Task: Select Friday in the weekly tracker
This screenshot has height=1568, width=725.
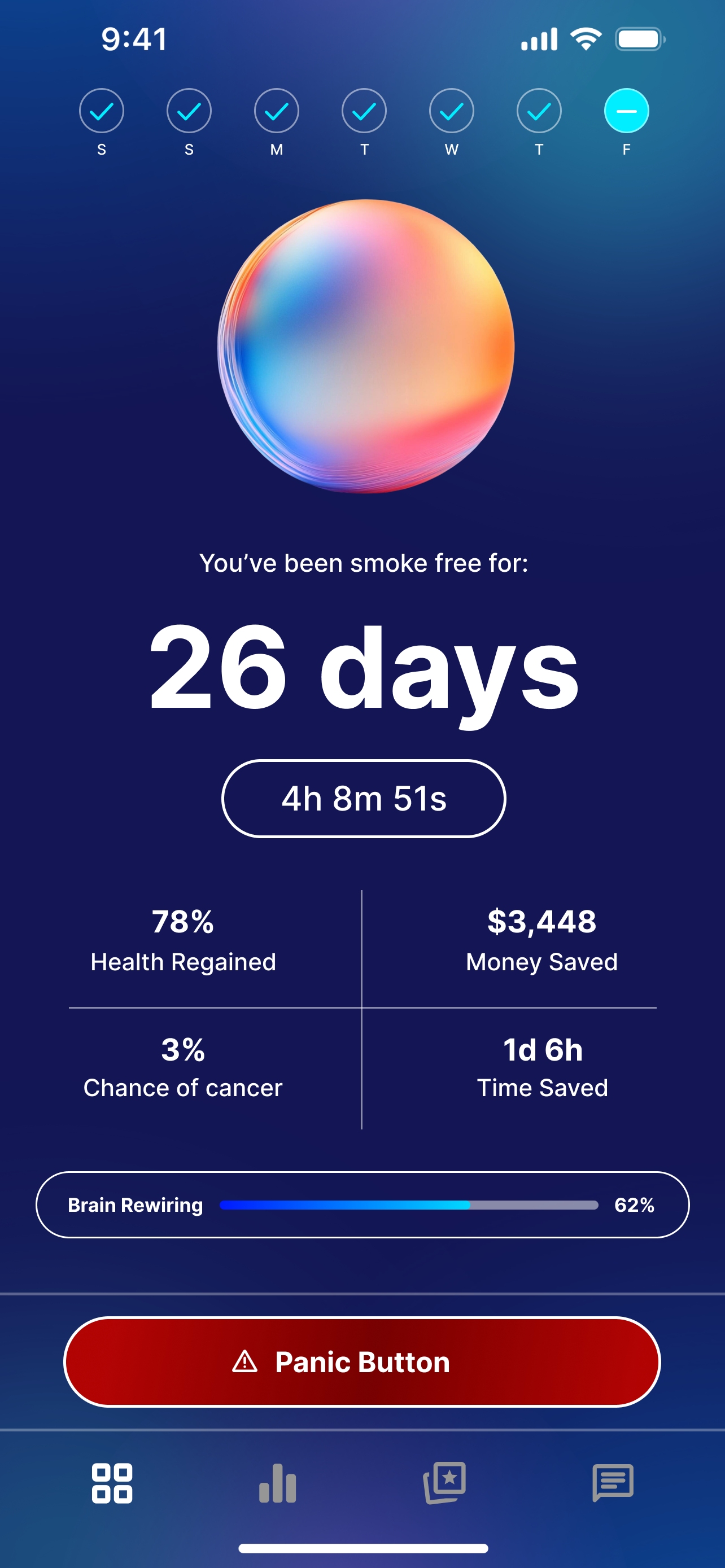Action: click(626, 111)
